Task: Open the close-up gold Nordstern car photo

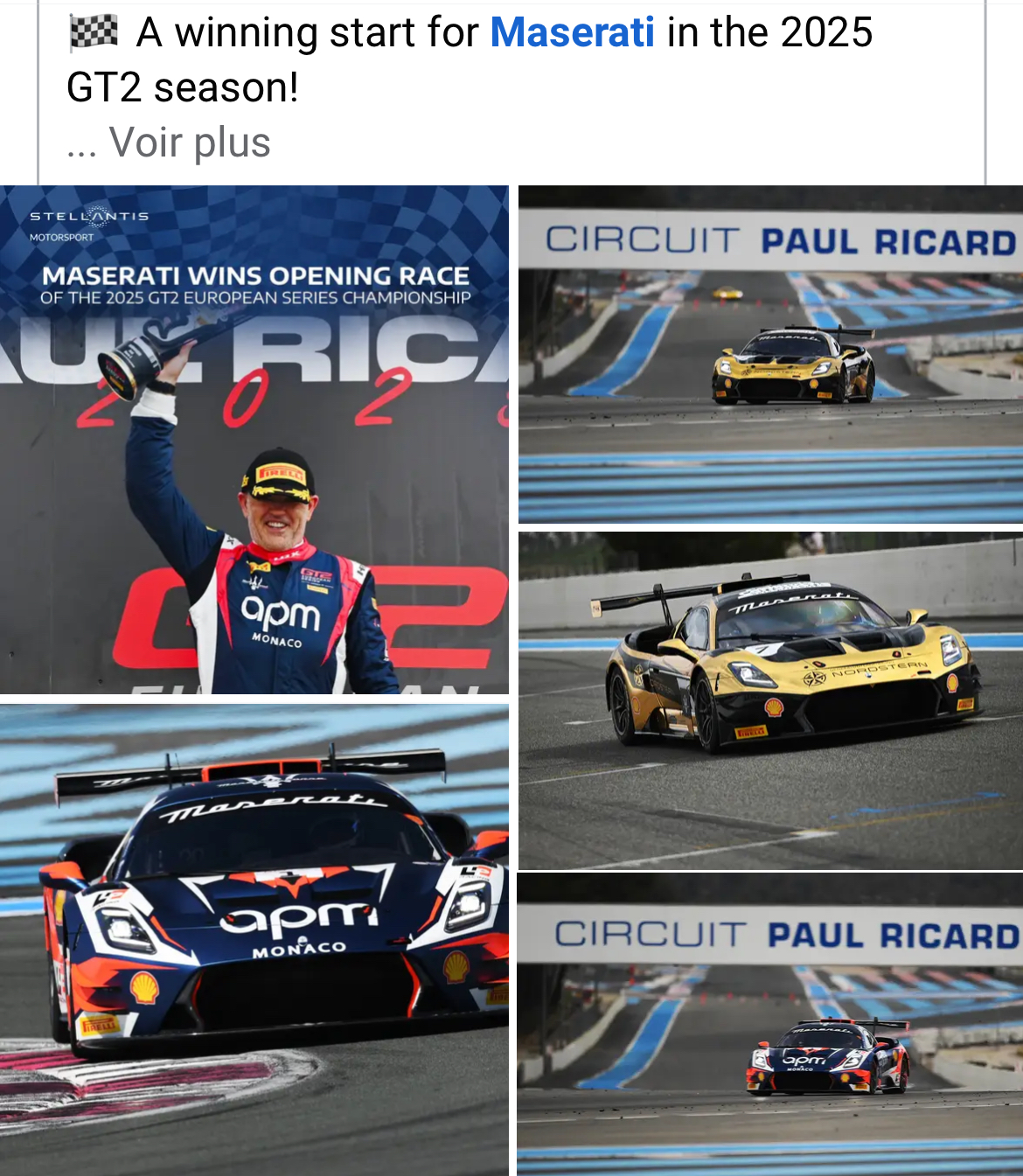Action: (x=770, y=700)
